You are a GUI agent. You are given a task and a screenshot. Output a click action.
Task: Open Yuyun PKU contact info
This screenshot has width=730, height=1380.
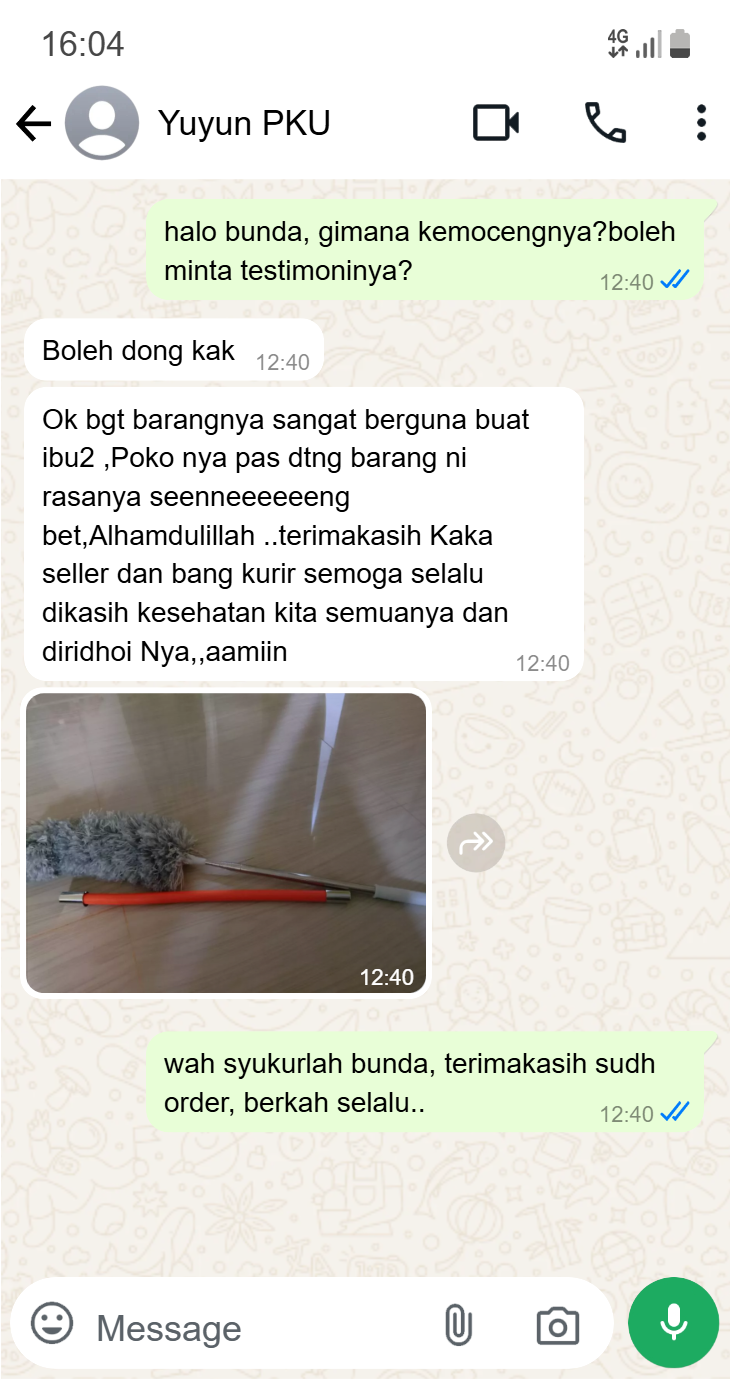coord(244,124)
